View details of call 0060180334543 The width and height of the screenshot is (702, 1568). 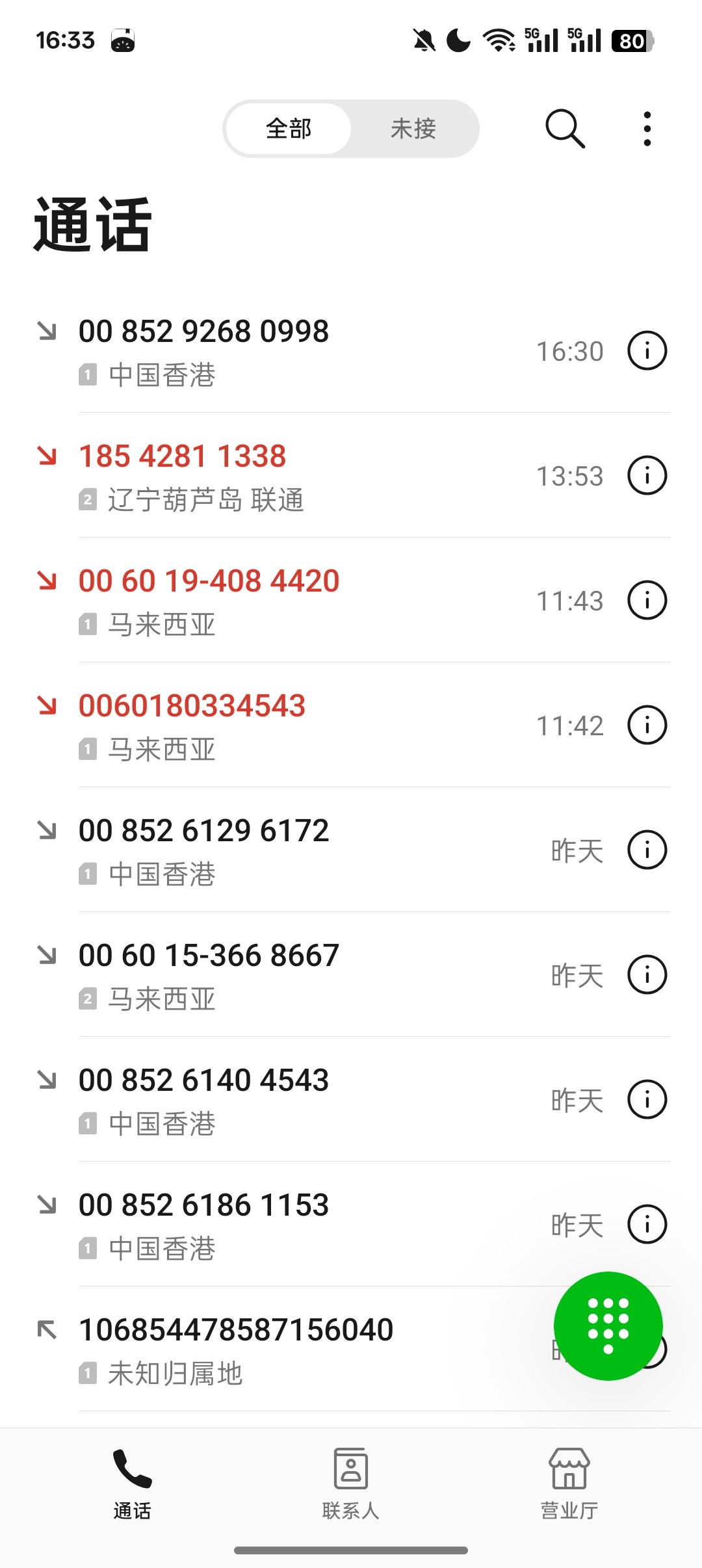point(647,725)
